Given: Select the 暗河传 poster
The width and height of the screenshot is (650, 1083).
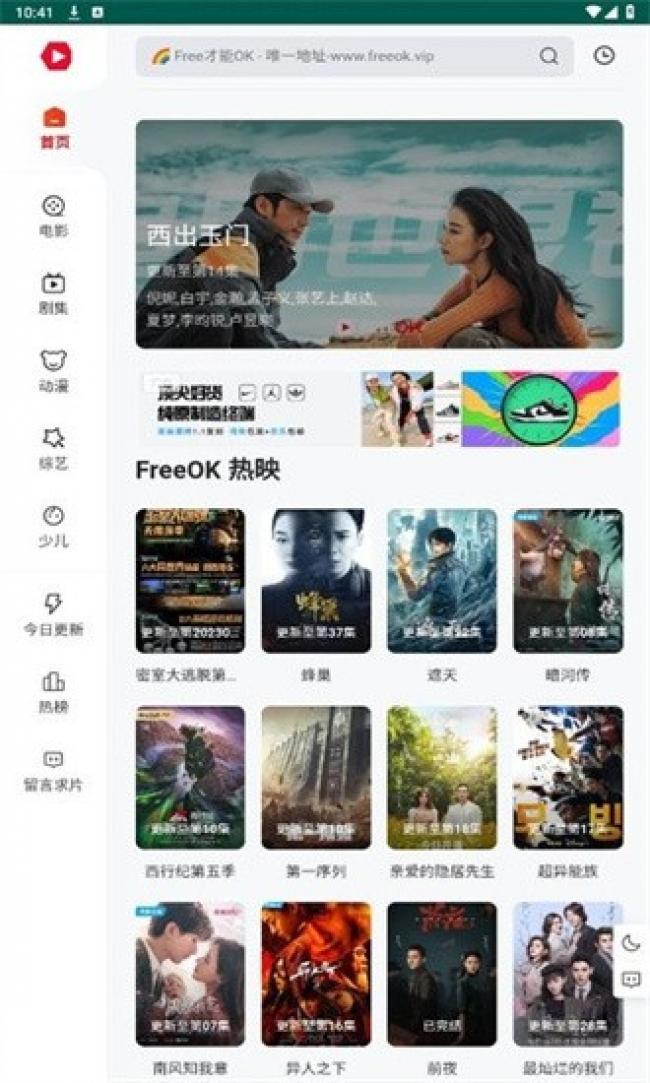Looking at the screenshot, I should pos(568,581).
